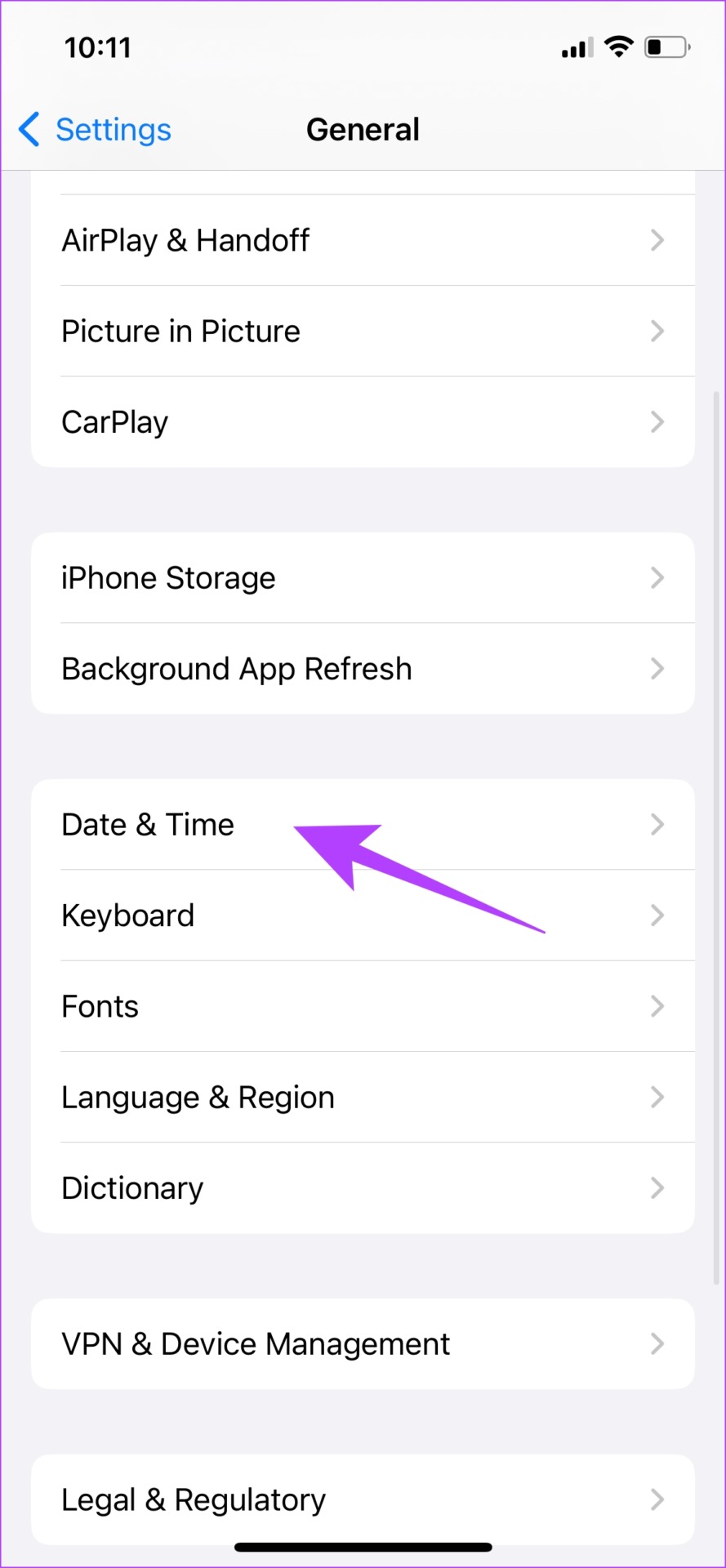Go back to Settings
The image size is (726, 1568).
pos(95,130)
